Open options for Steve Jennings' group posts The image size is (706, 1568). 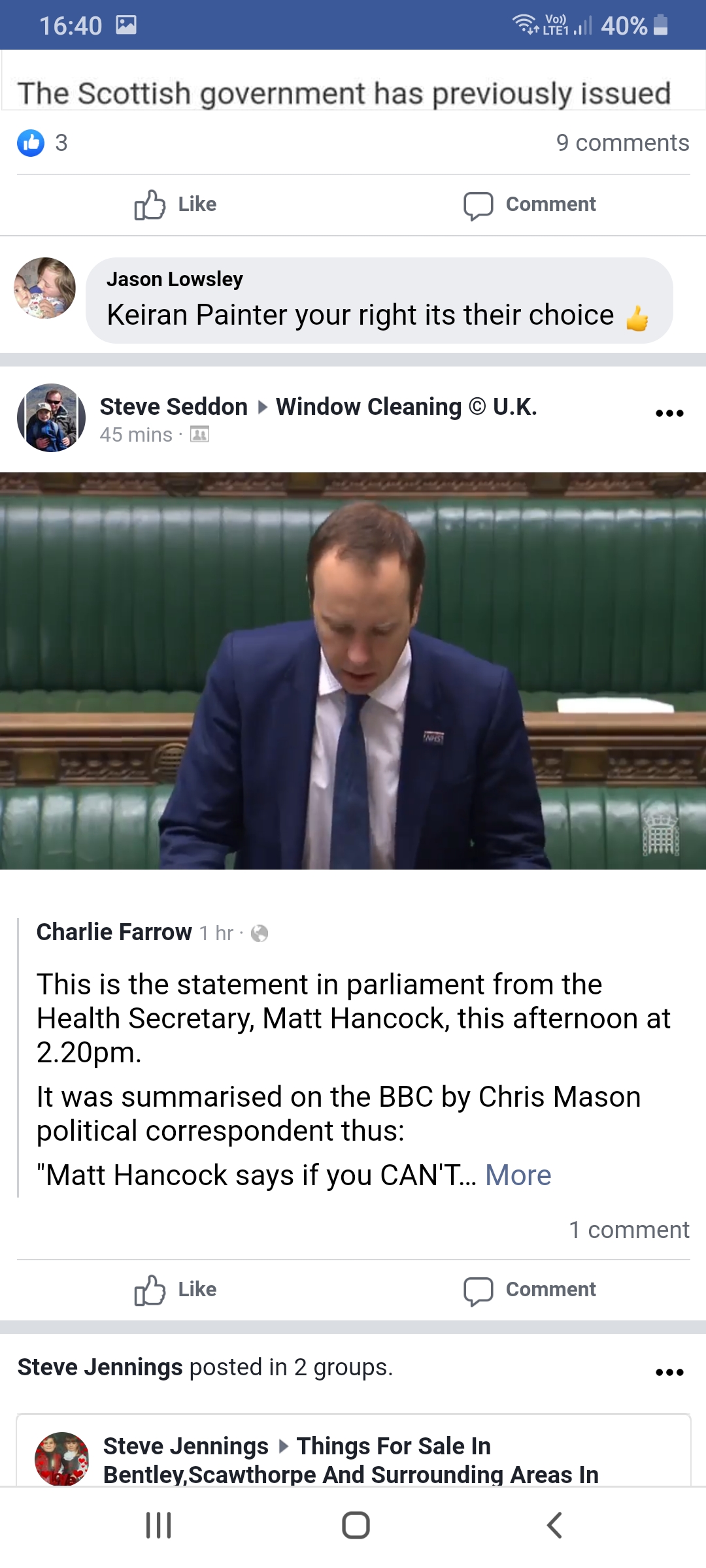[669, 1372]
